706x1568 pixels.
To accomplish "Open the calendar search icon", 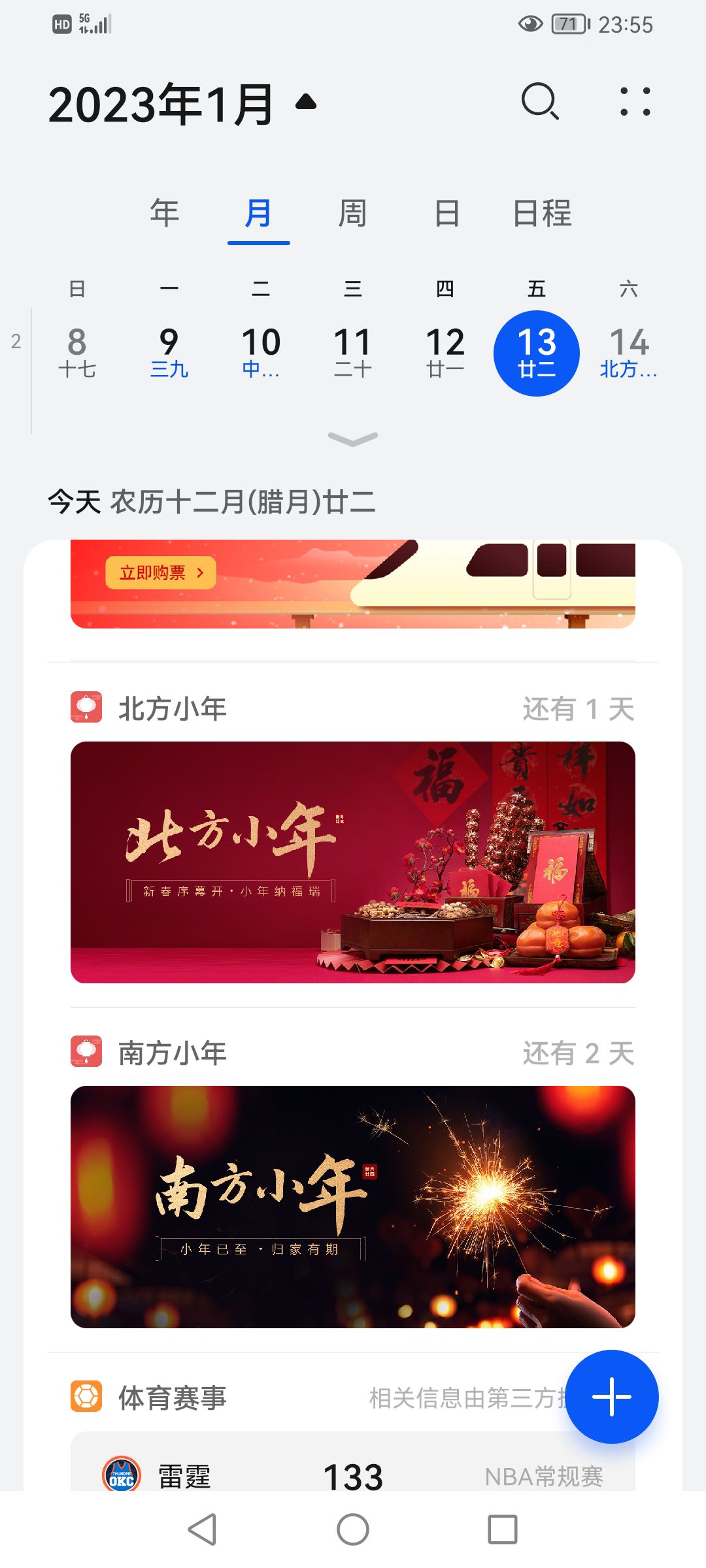I will click(x=540, y=102).
